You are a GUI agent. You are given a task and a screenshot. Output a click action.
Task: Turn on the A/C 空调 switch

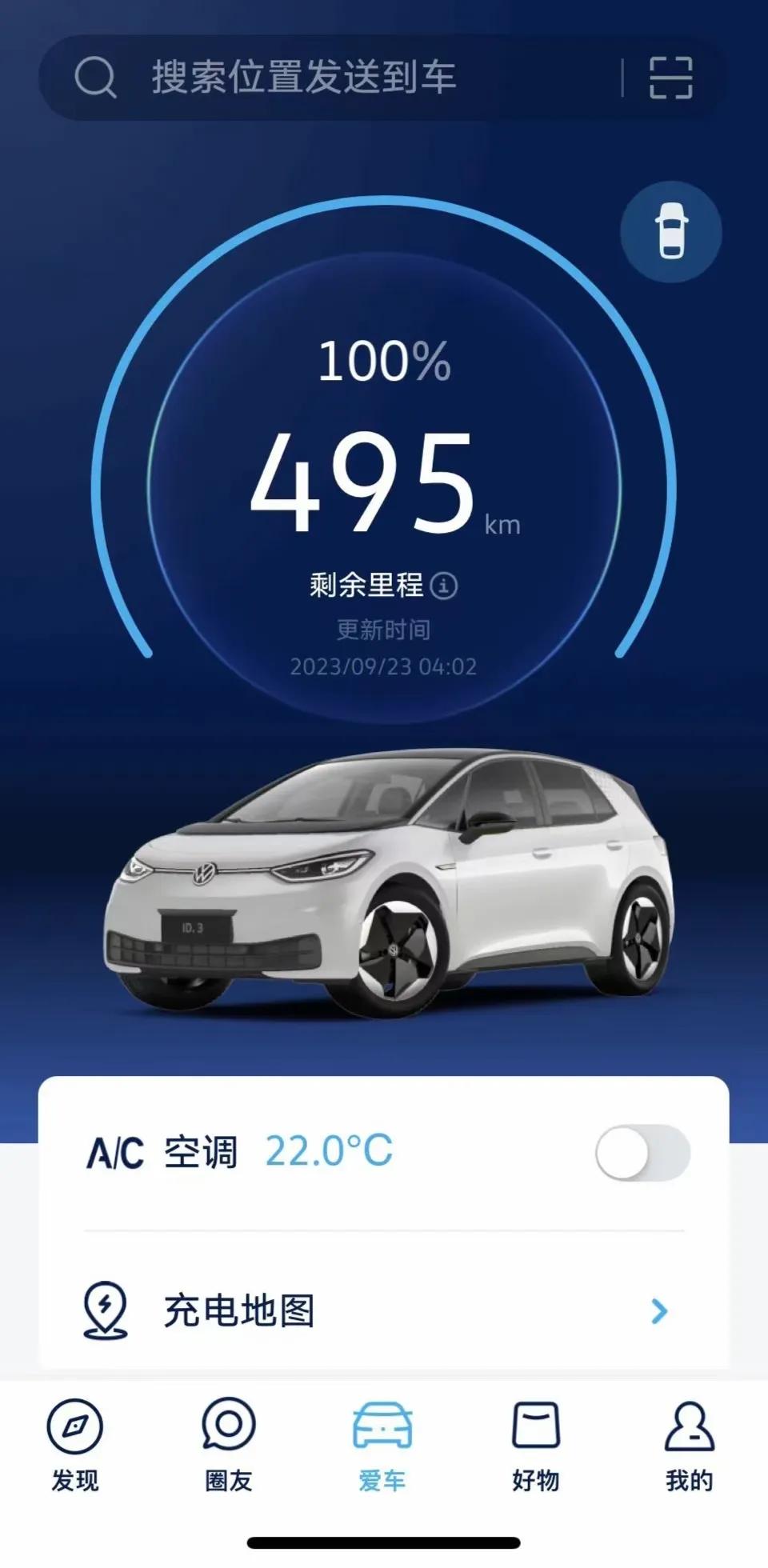tap(642, 1153)
